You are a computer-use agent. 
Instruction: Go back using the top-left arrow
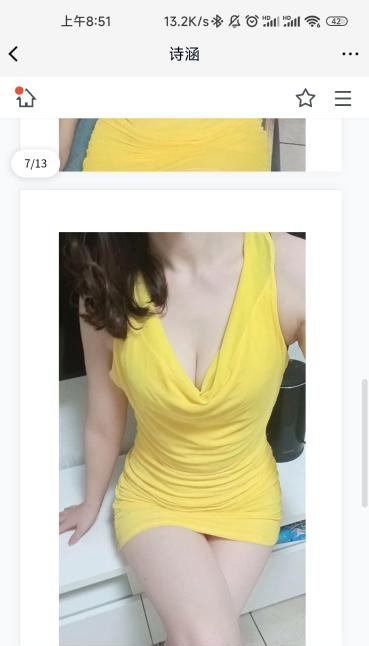13,54
